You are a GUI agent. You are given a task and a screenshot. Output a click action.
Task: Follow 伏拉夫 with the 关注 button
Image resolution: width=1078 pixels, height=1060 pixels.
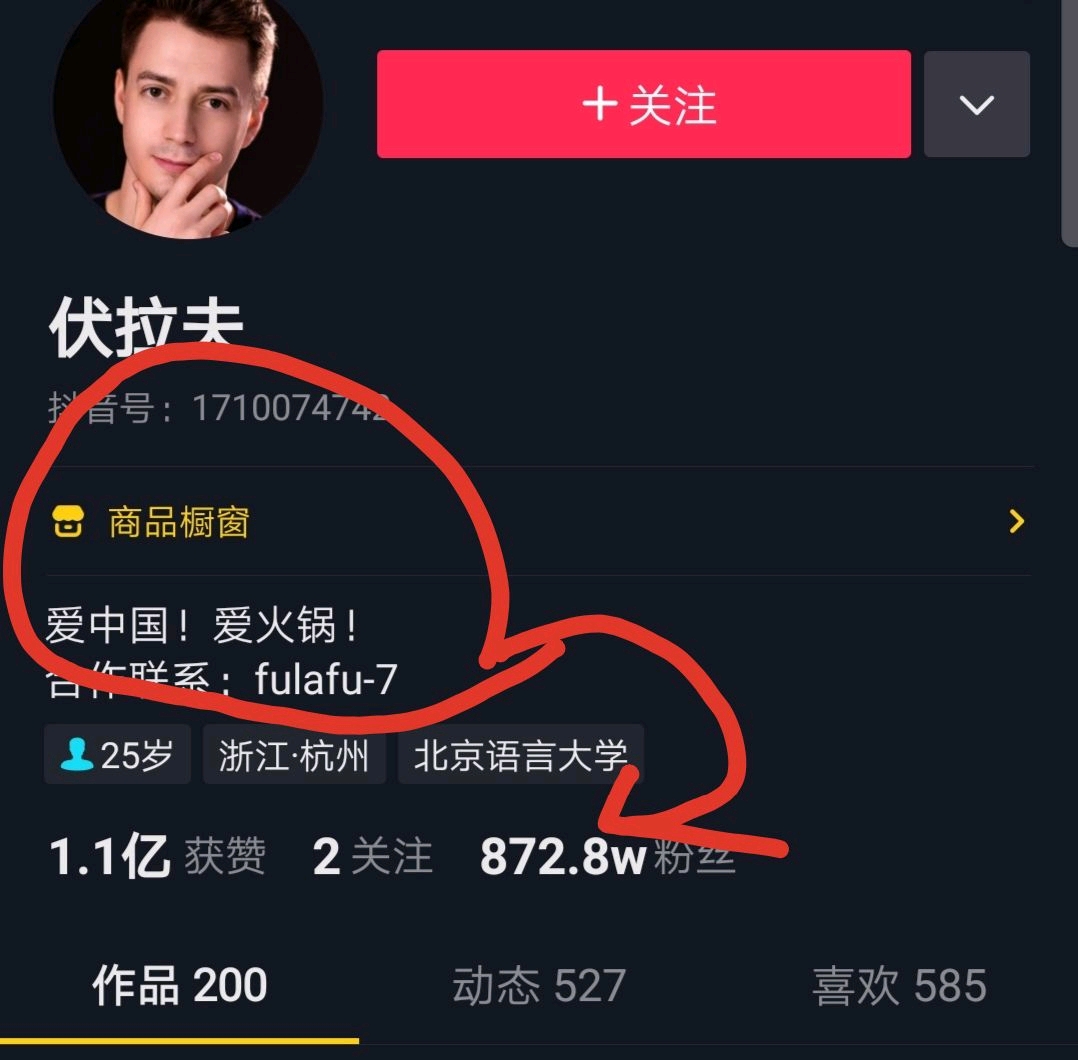[643, 105]
